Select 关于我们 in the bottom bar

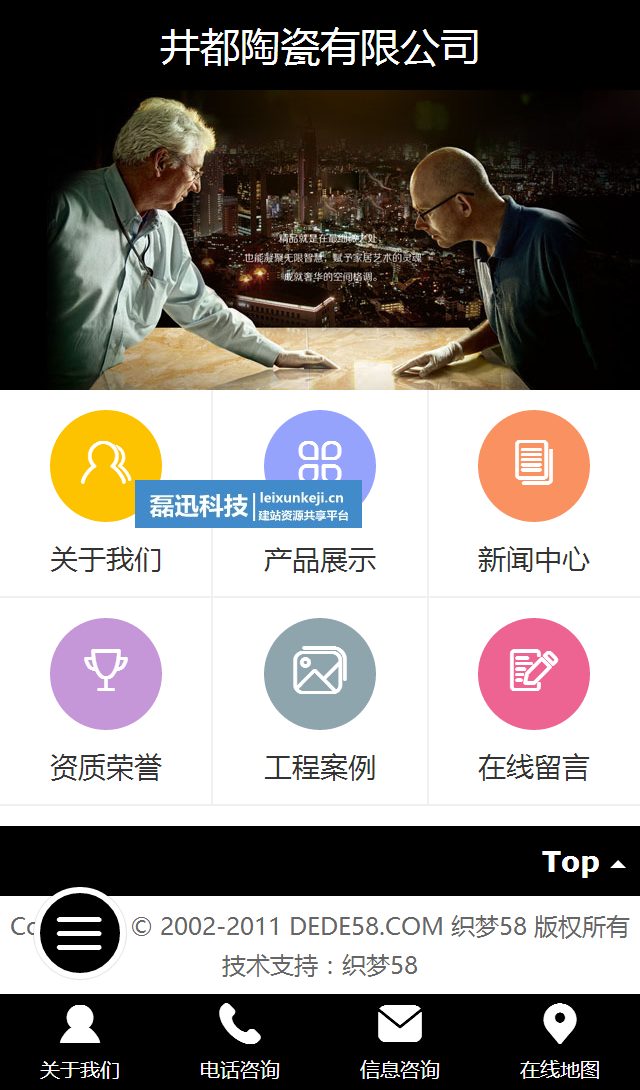coord(80,1042)
